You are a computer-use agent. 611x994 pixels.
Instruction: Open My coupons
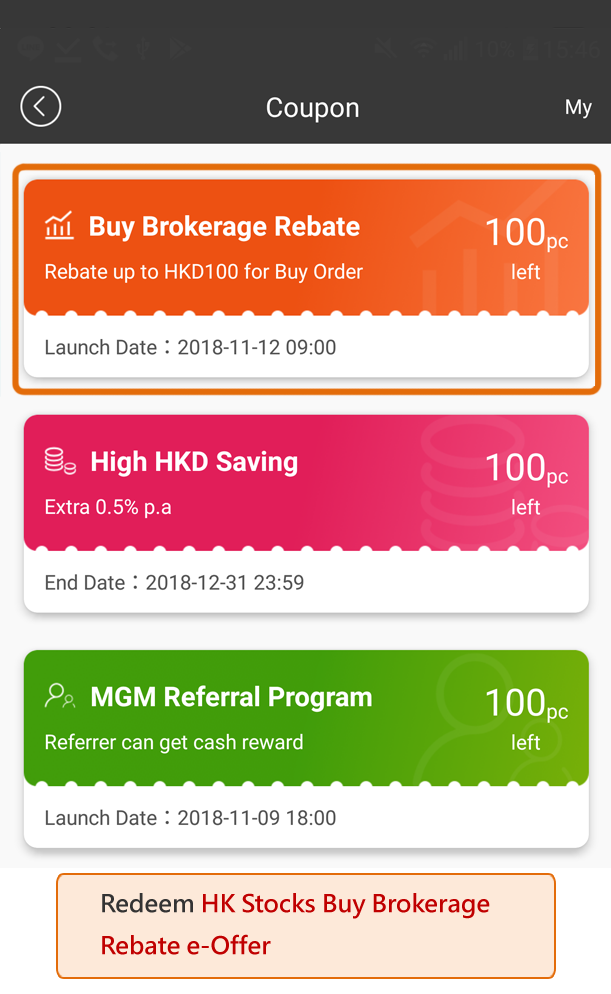tap(578, 107)
